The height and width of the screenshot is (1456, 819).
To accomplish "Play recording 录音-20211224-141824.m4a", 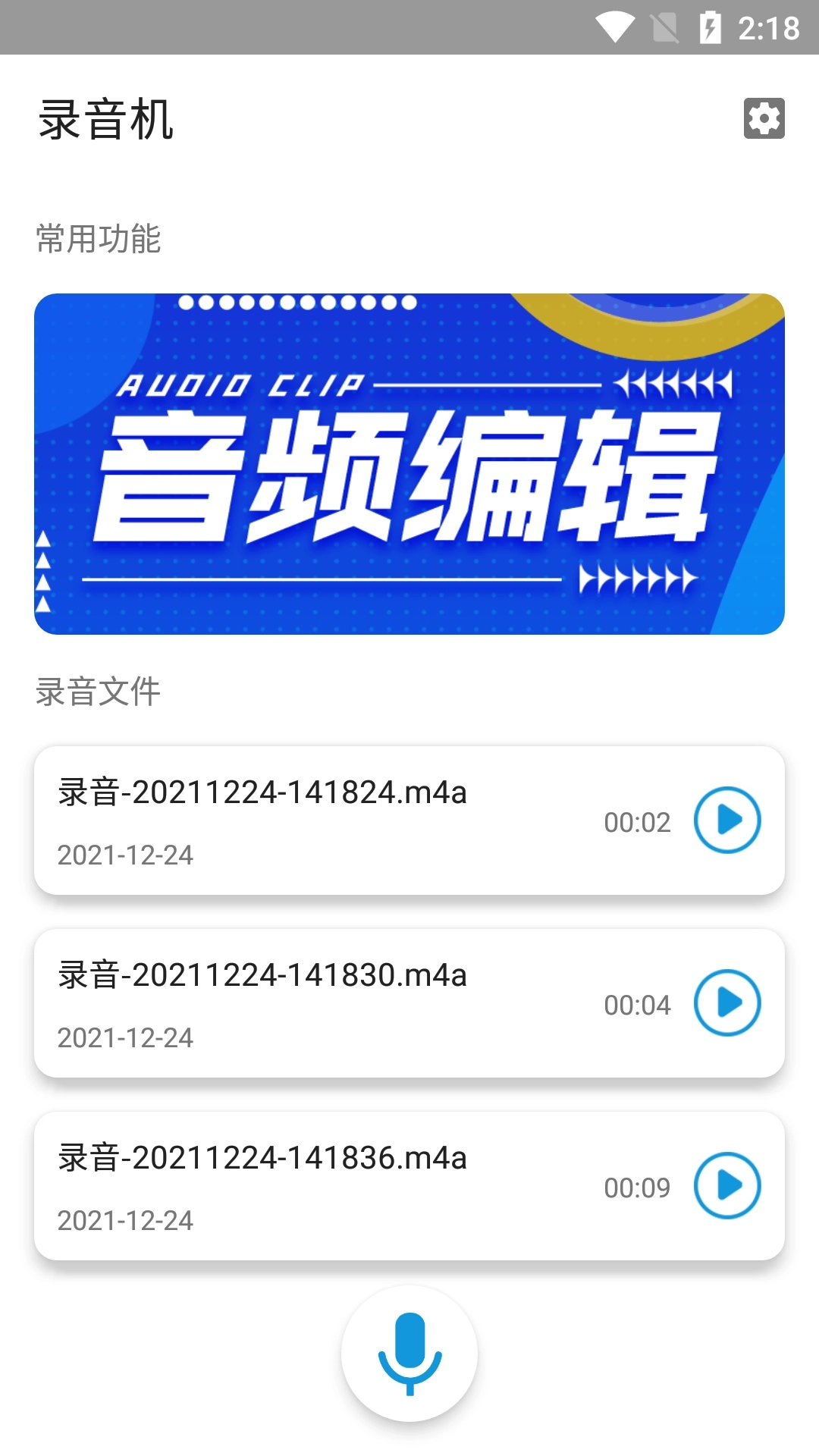I will point(726,819).
